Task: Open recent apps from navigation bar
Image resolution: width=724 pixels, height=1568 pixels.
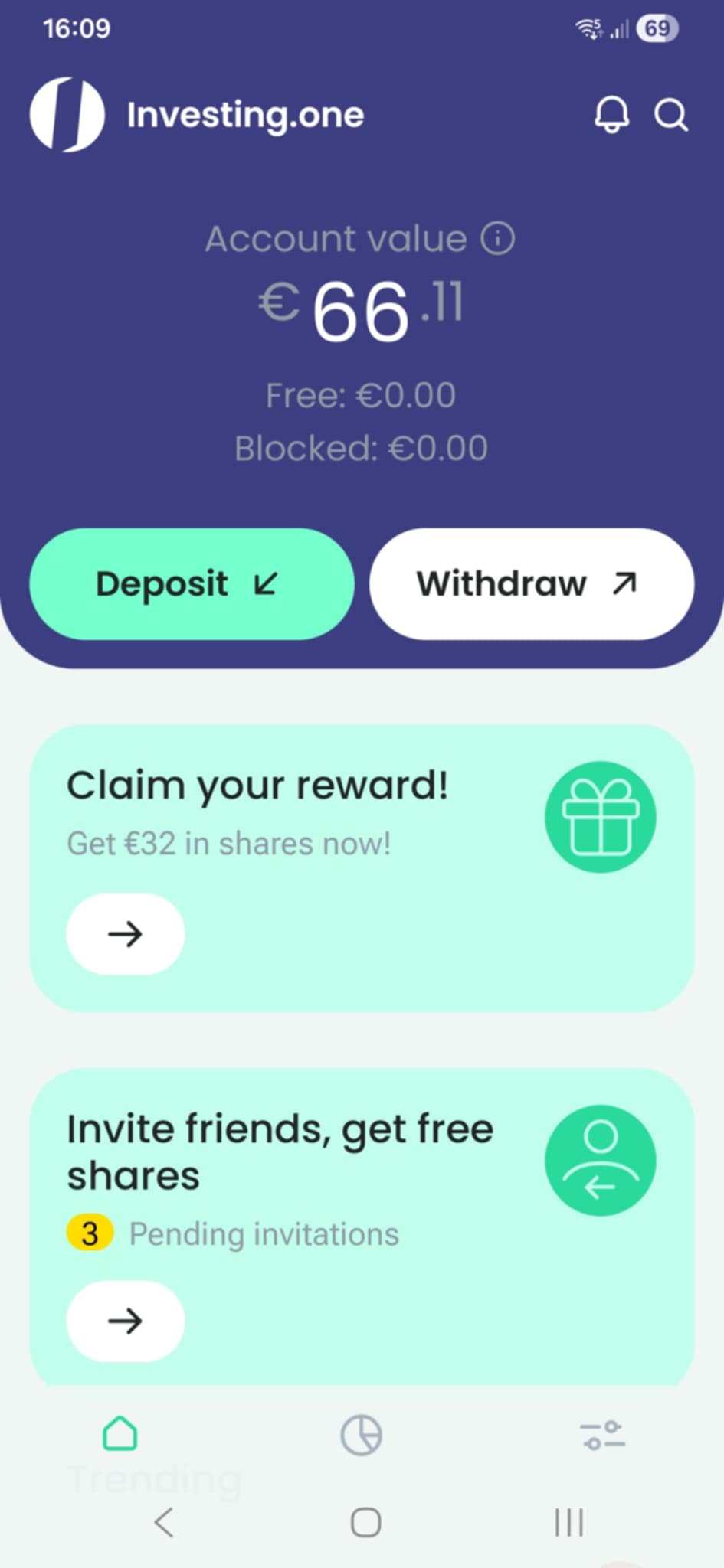Action: click(x=568, y=1522)
